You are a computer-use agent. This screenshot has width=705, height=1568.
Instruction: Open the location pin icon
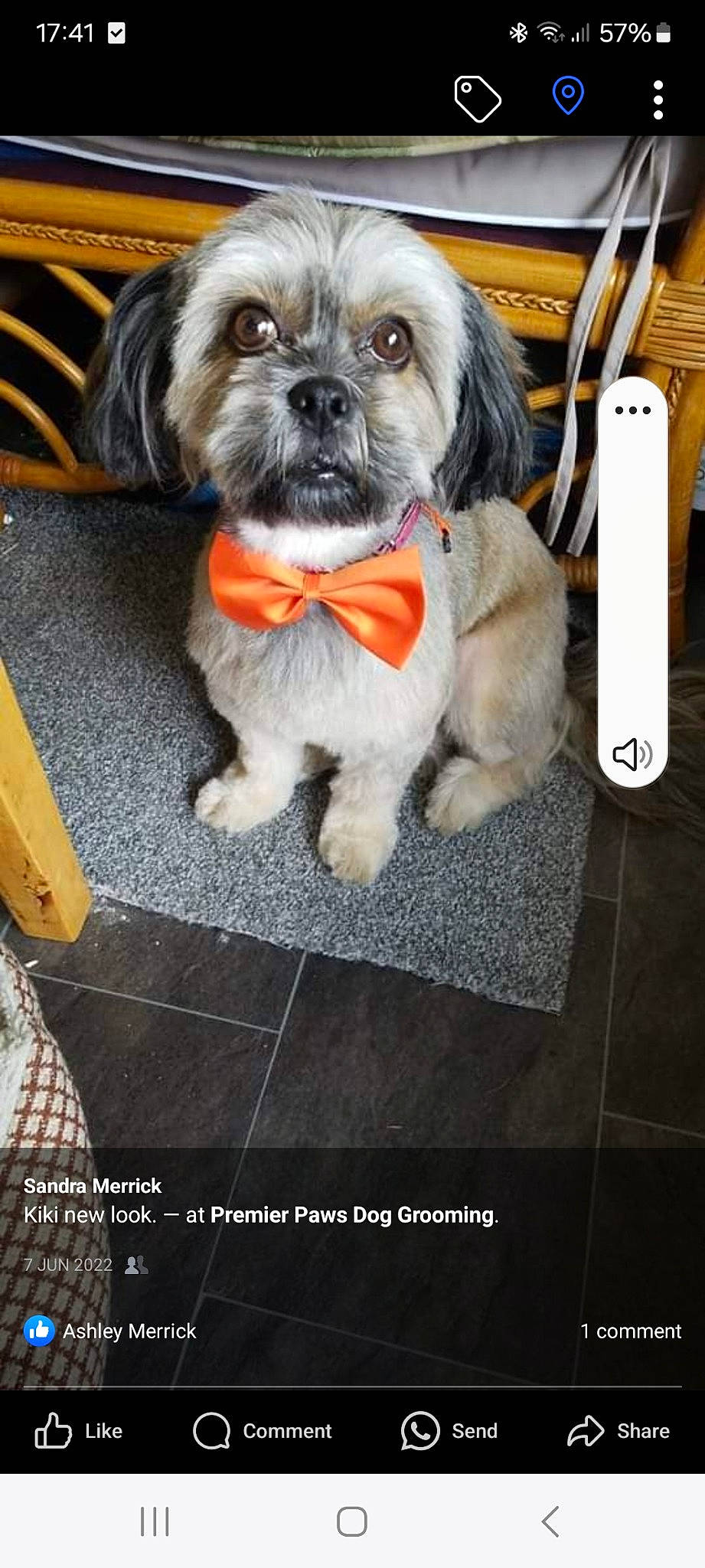click(x=568, y=96)
